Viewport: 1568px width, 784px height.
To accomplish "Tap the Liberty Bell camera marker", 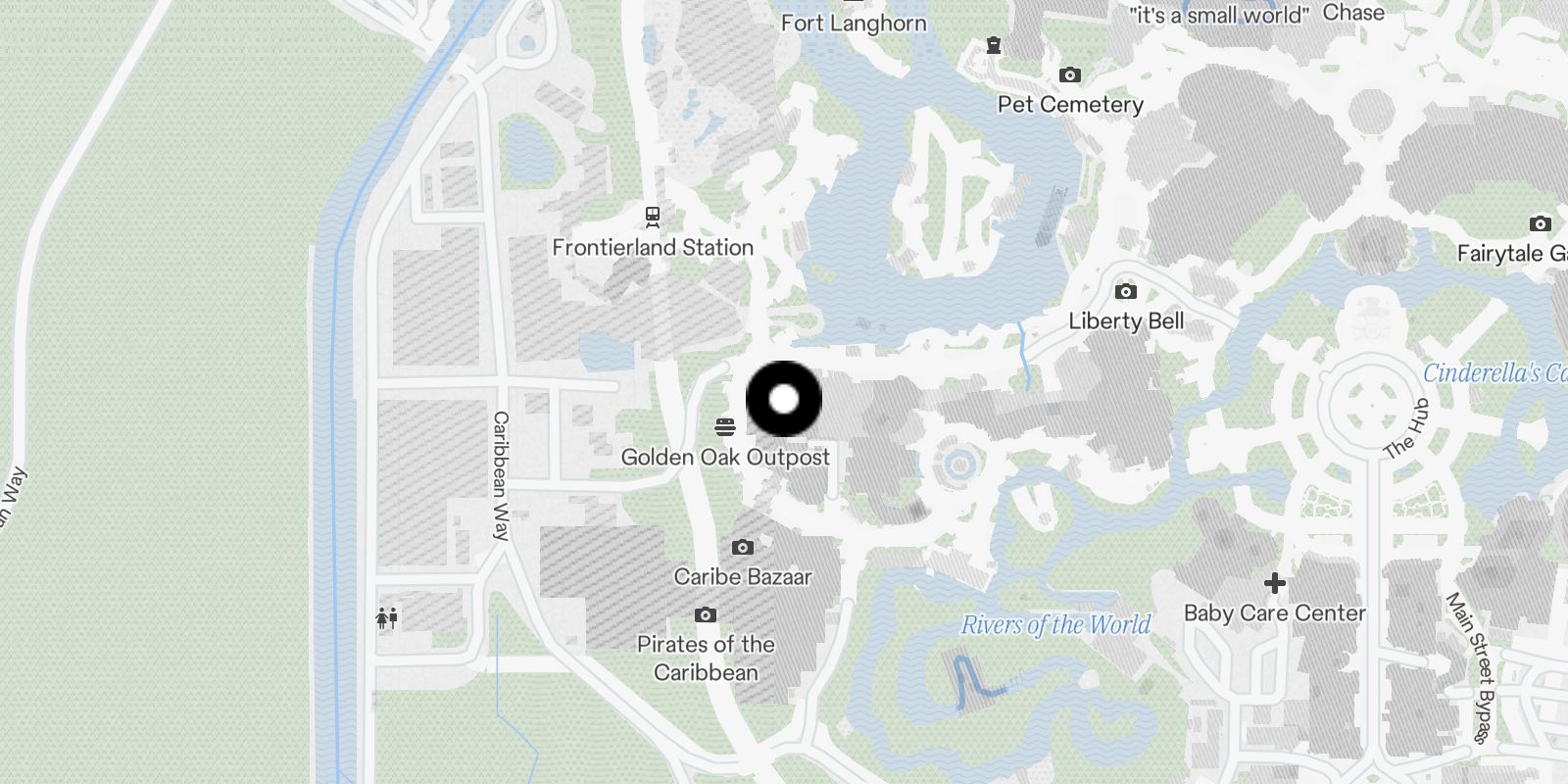I will tap(1126, 291).
